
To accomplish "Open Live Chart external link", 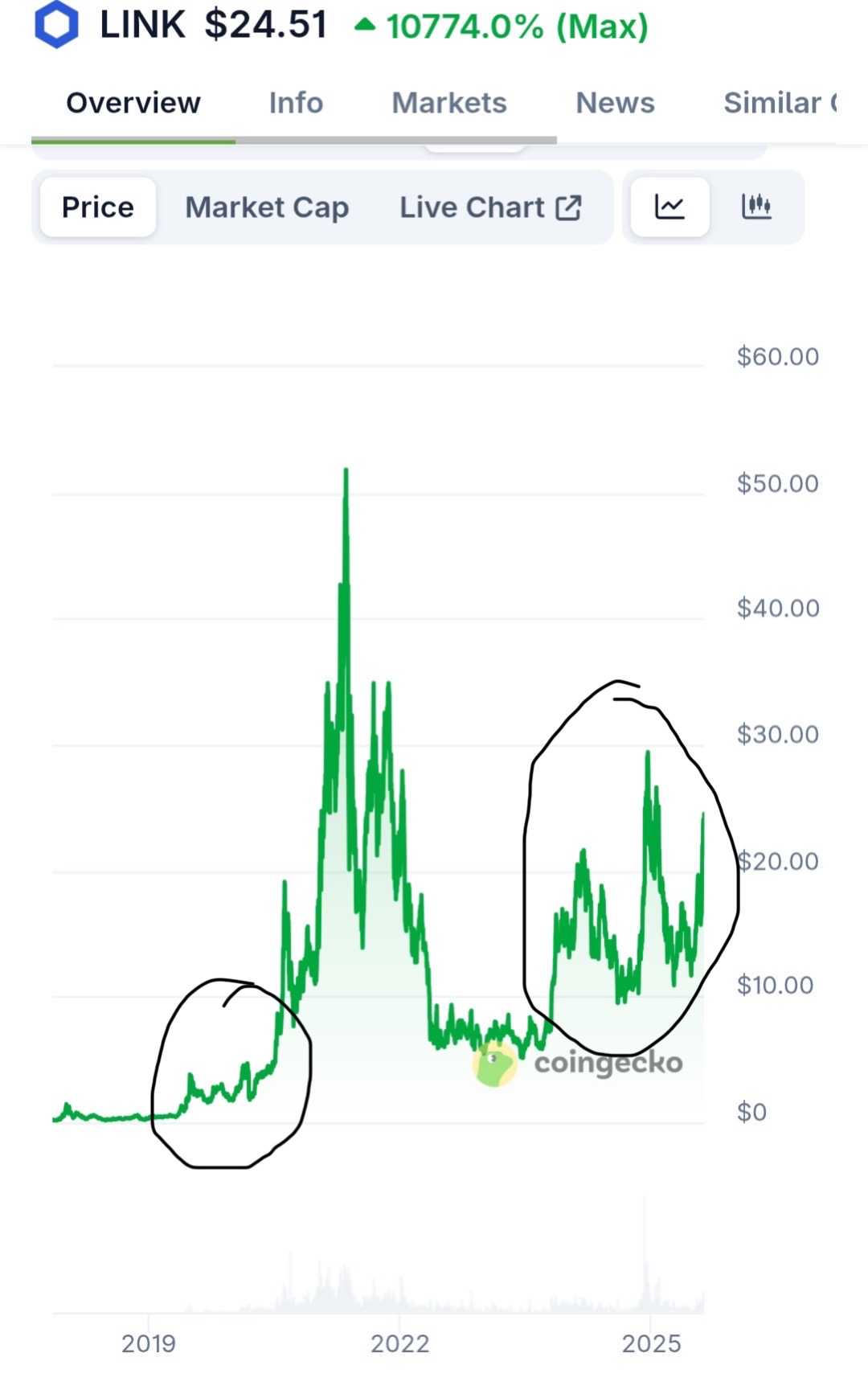I will click(x=490, y=207).
